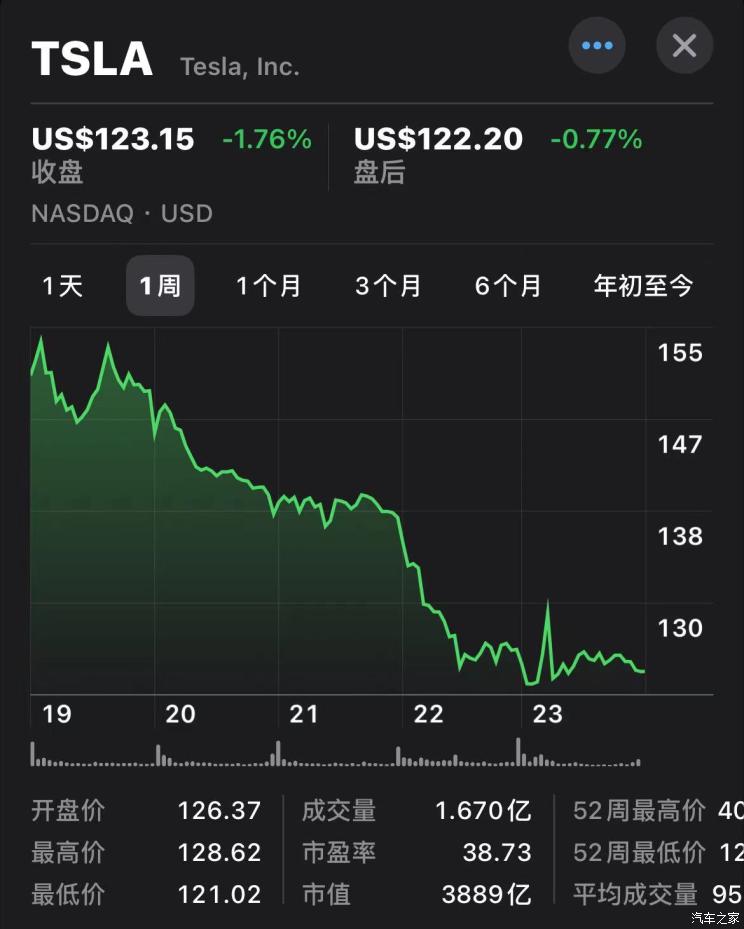
Task: Click the closing price US$123.15
Action: [x=113, y=139]
